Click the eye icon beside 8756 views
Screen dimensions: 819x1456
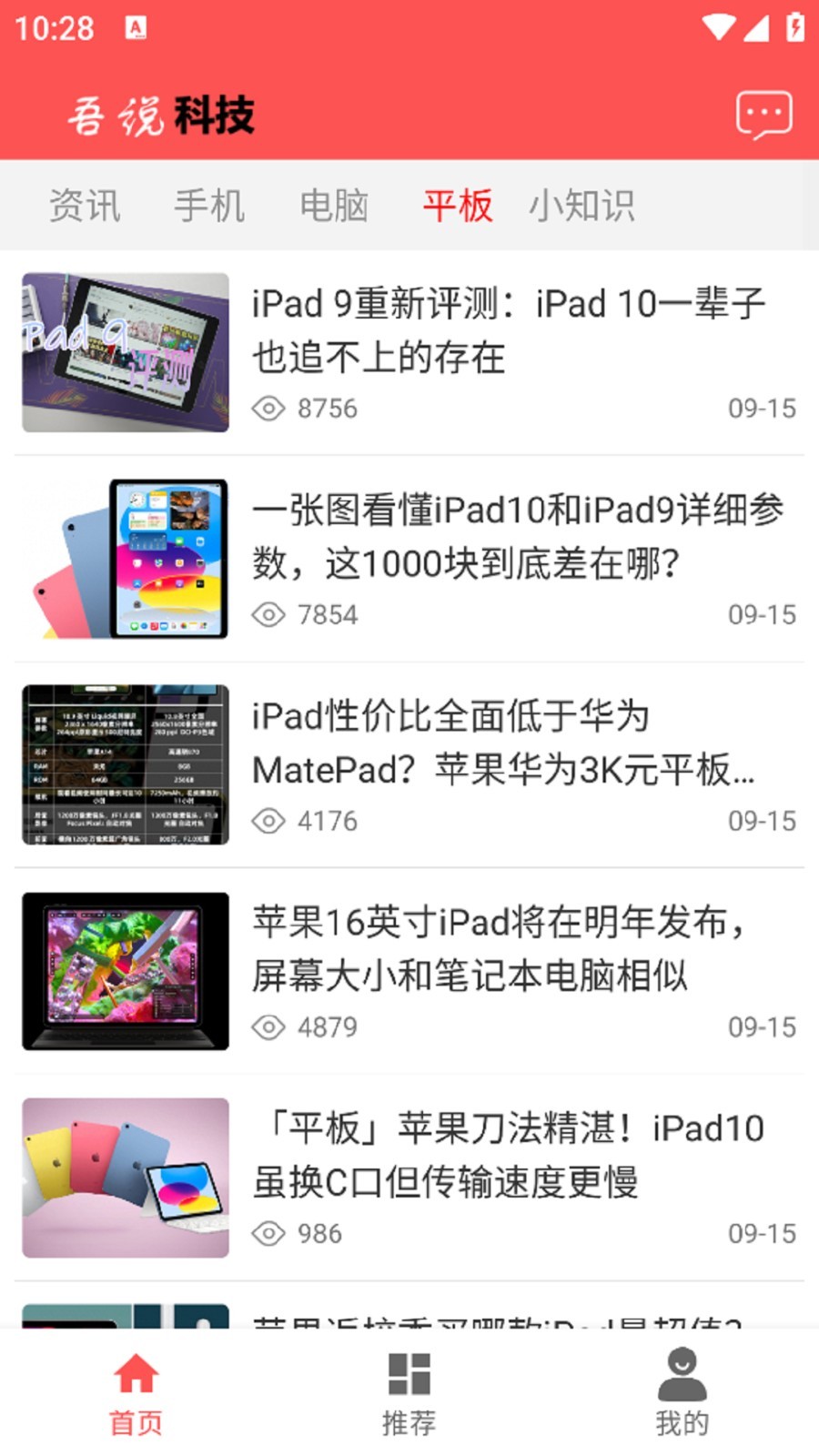click(267, 409)
